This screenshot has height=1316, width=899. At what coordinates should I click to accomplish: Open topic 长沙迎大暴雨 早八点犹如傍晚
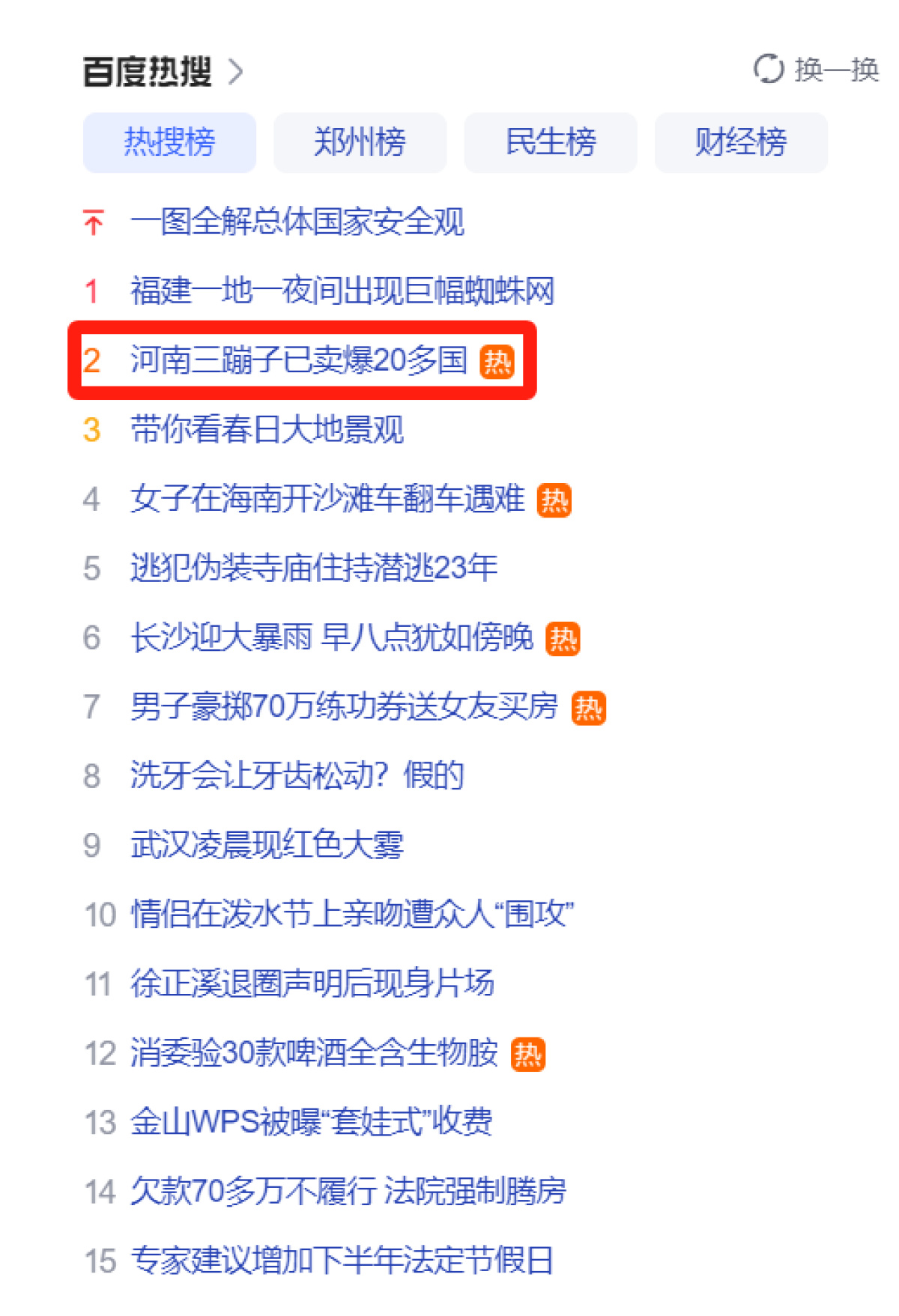click(x=332, y=637)
